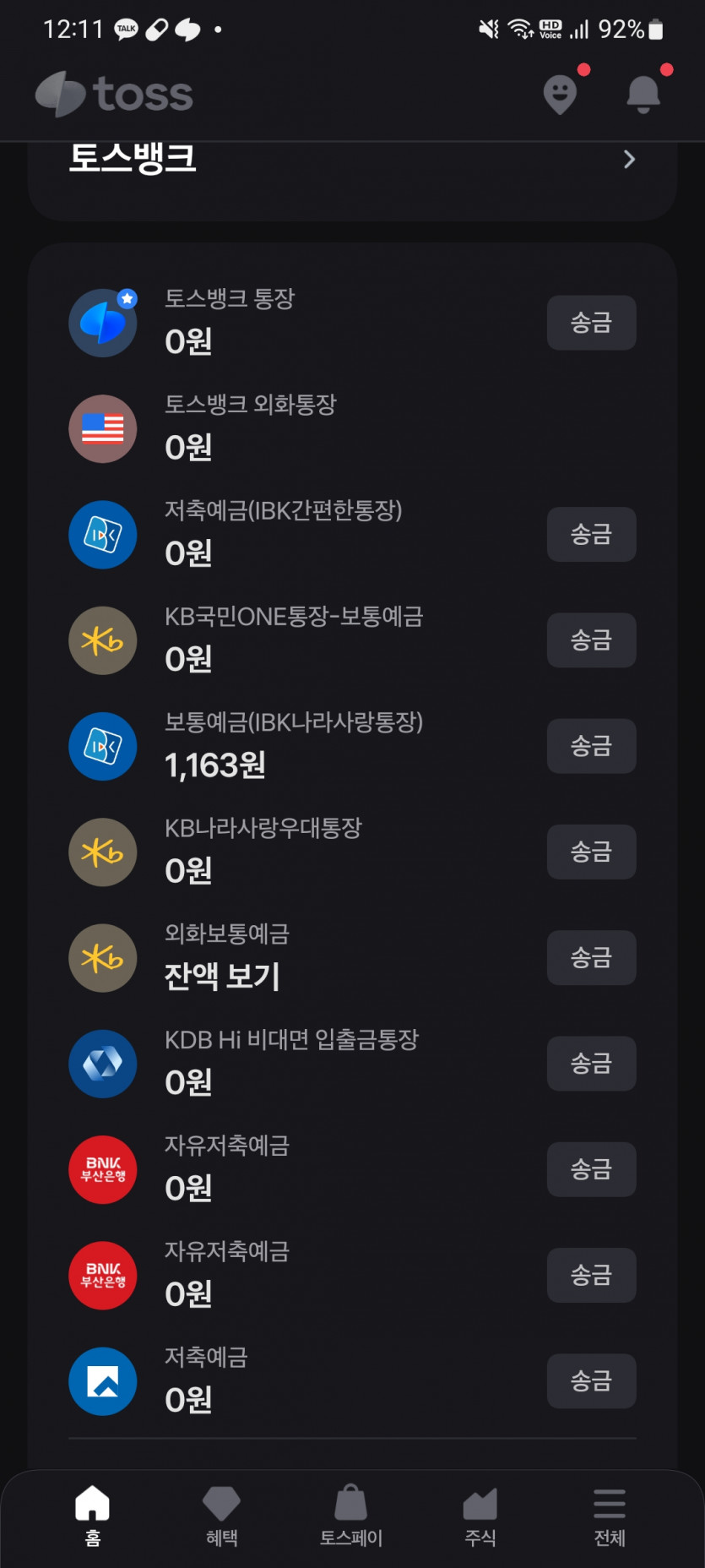
Task: Select 잔액 보기 for 외화보통예금
Action: pyautogui.click(x=222, y=977)
